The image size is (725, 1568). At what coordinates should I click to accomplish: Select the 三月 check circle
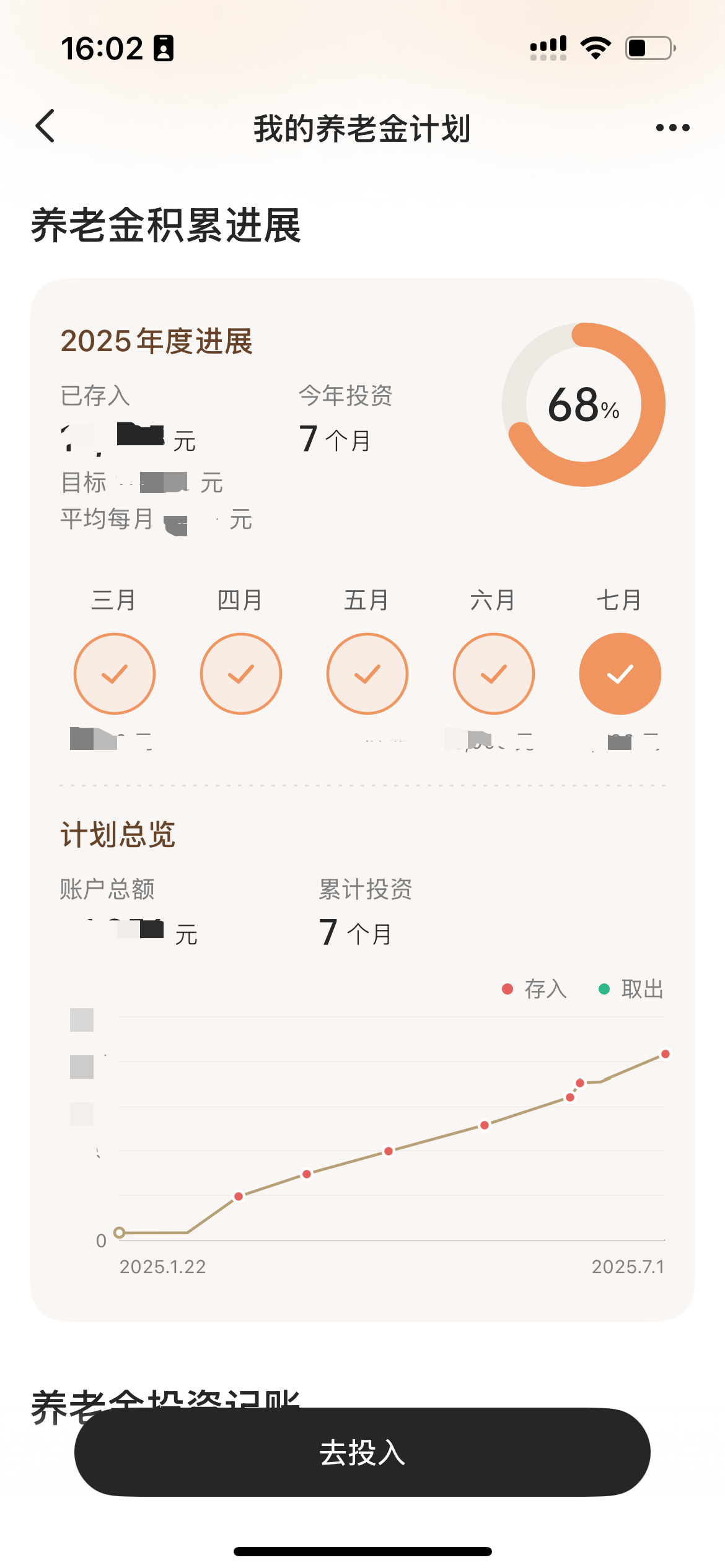click(115, 674)
